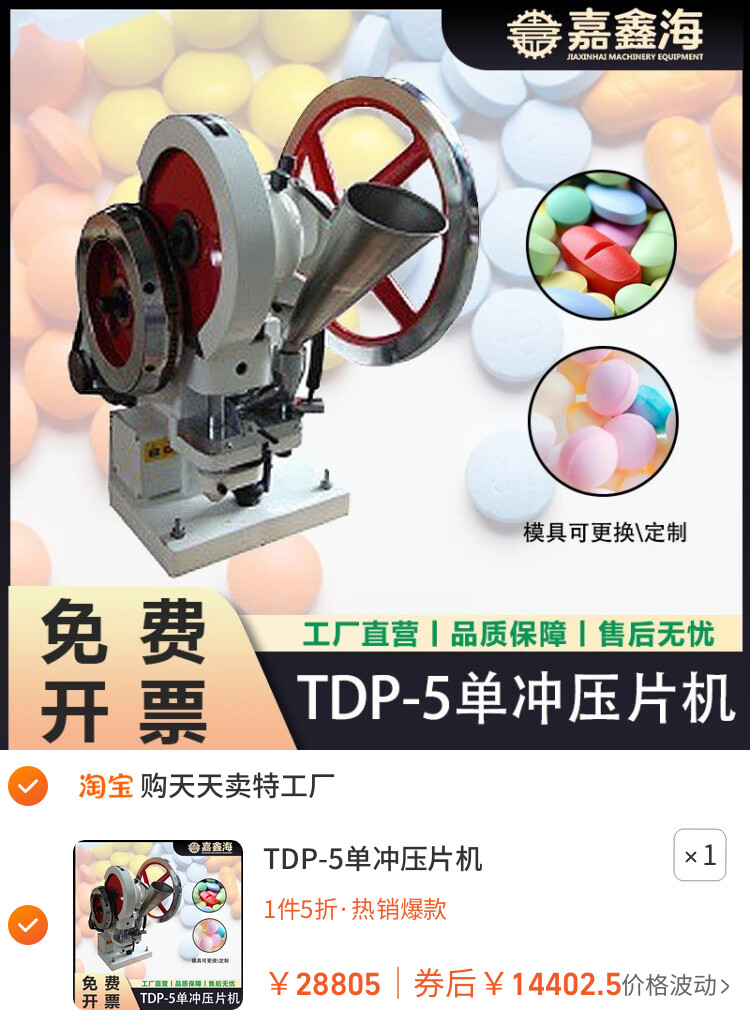
Task: Deselect the TDP-5单冲压片机 item checkbox
Action: click(x=28, y=925)
